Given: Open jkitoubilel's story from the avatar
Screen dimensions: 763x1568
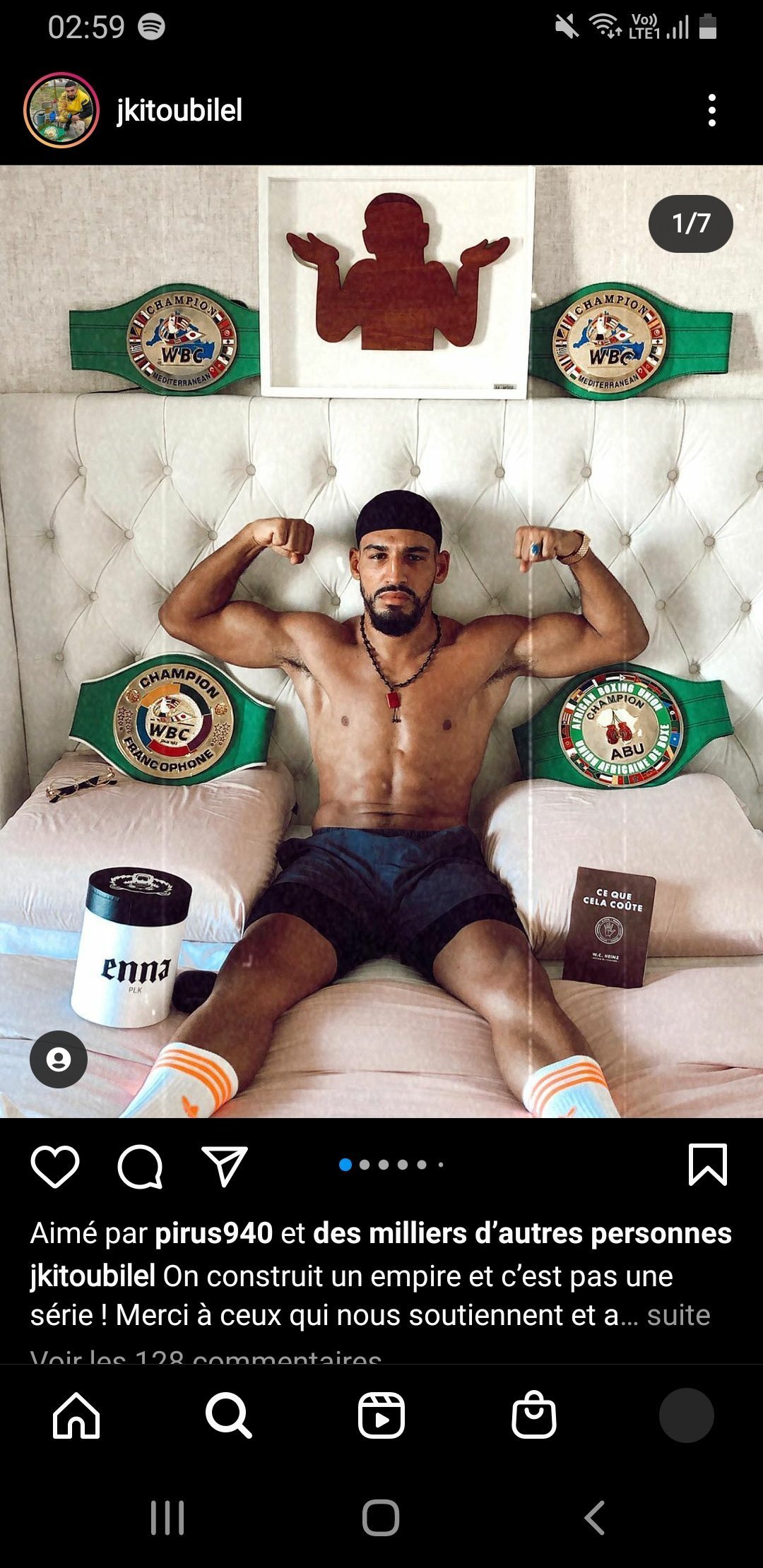Looking at the screenshot, I should (61, 110).
